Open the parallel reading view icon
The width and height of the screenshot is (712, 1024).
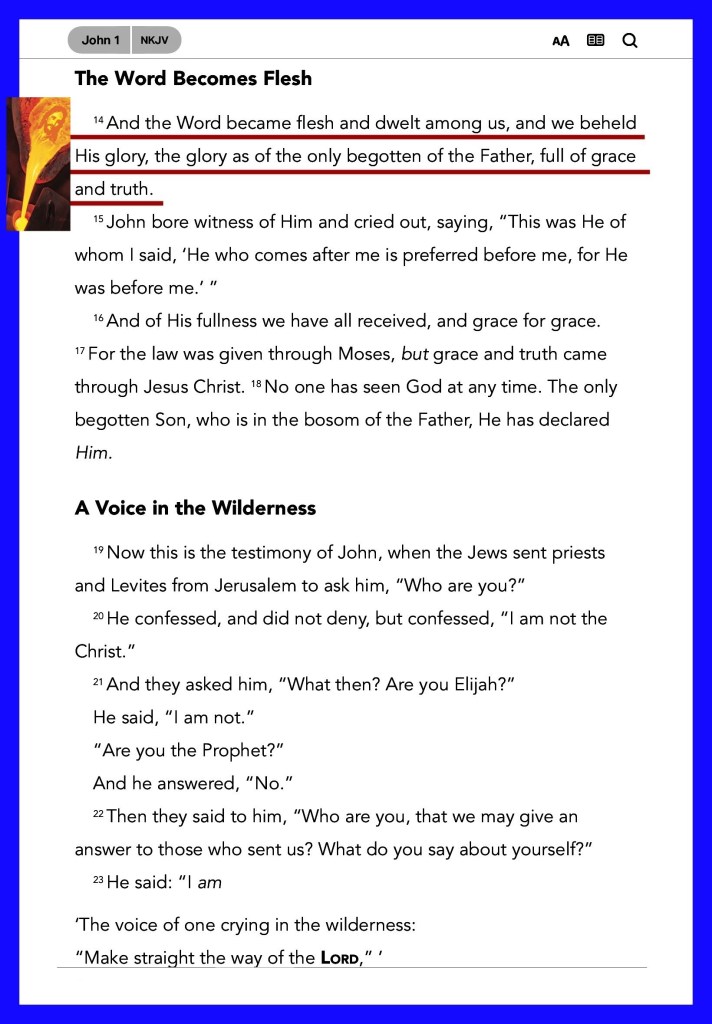tap(595, 40)
